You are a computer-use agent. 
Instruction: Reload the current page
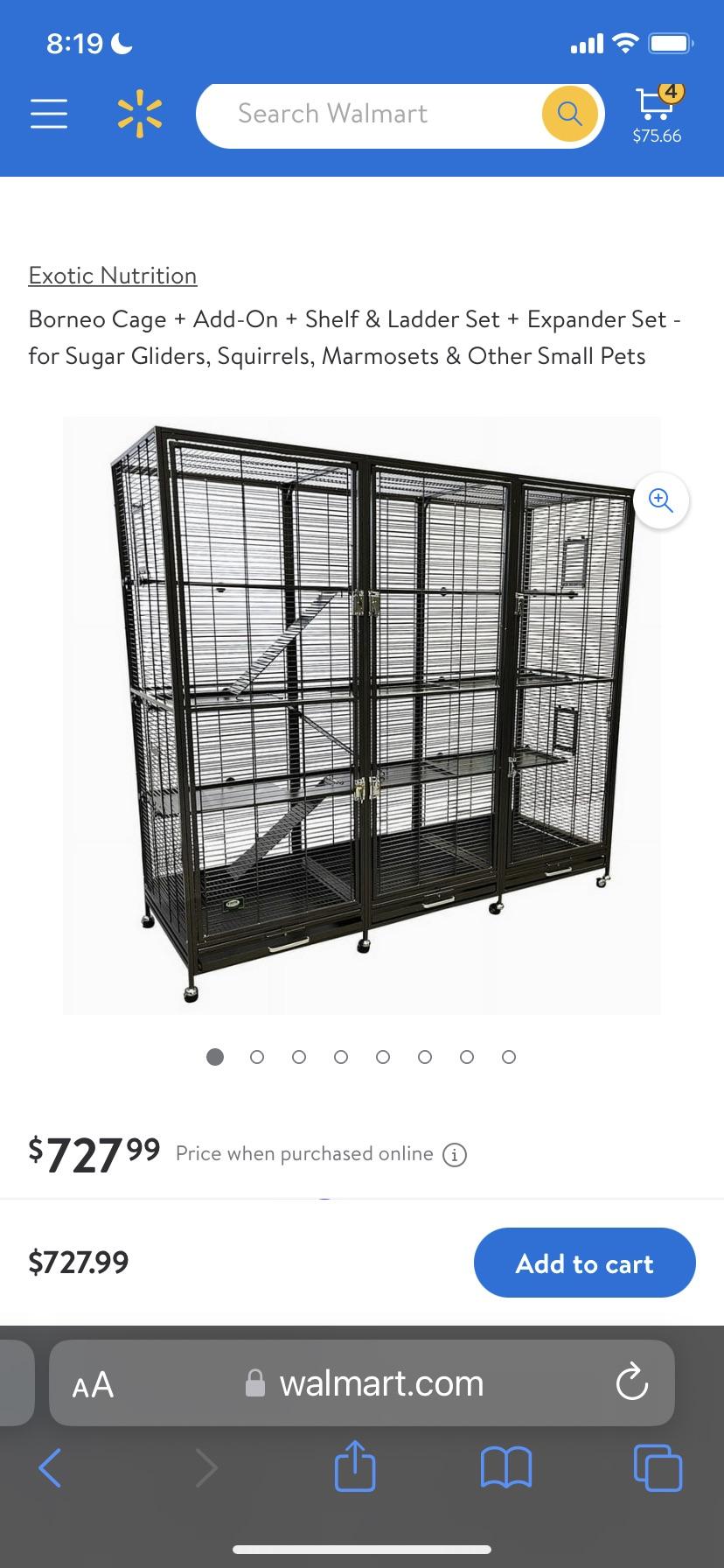pyautogui.click(x=631, y=1382)
